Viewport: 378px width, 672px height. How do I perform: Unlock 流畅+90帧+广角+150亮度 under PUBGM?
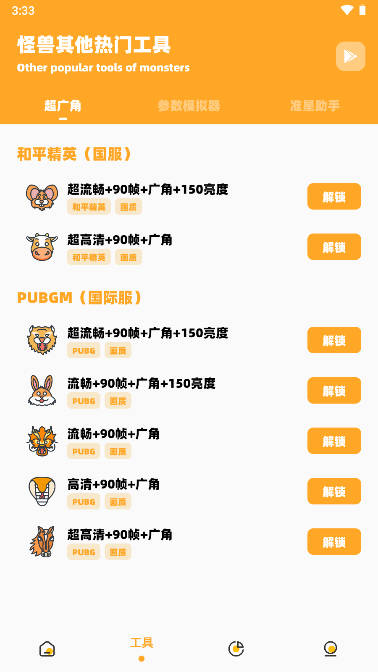pyautogui.click(x=334, y=390)
